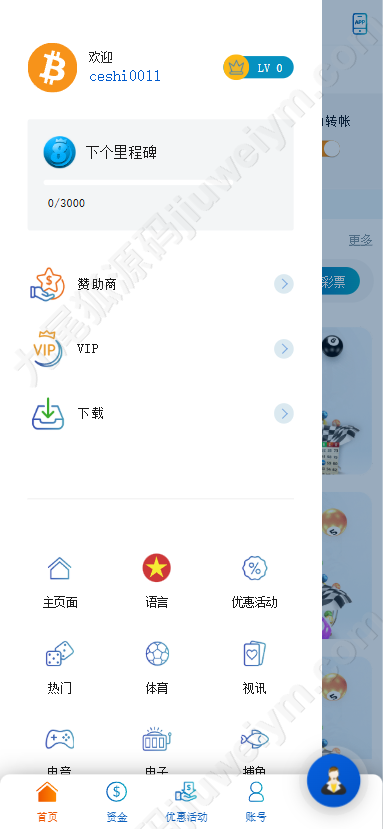The width and height of the screenshot is (383, 829).
Task: Open 优惠活动 in the drawer grid
Action: tap(254, 582)
